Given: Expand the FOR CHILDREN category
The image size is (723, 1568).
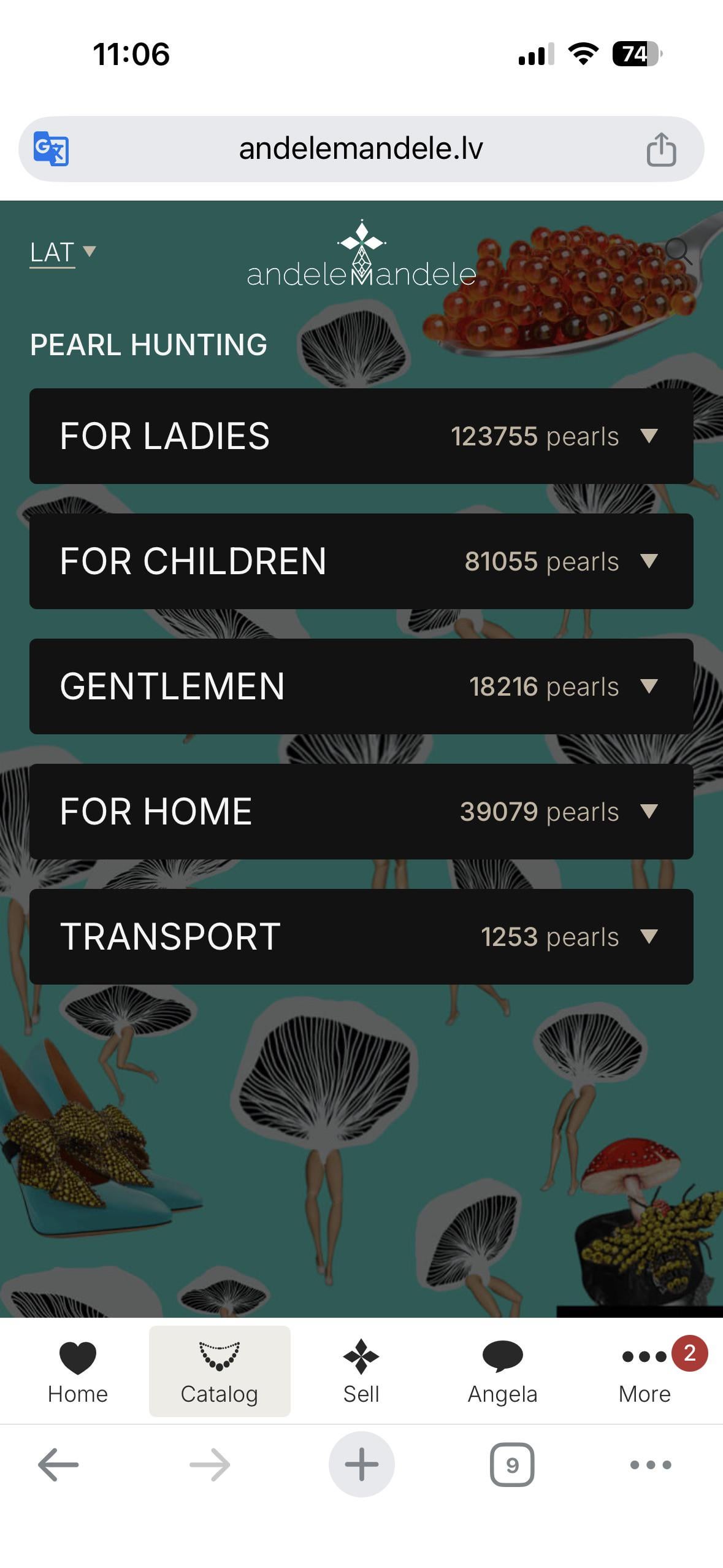Looking at the screenshot, I should pos(361,561).
